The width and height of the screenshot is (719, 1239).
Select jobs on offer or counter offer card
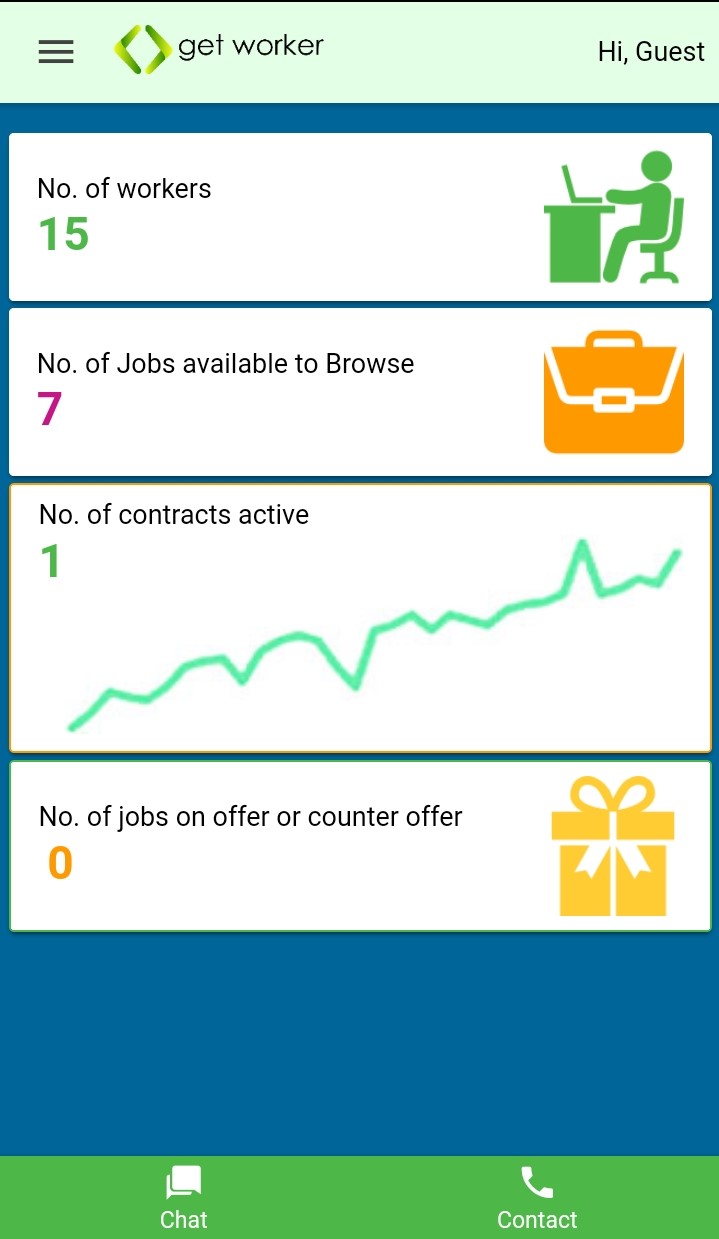[359, 846]
